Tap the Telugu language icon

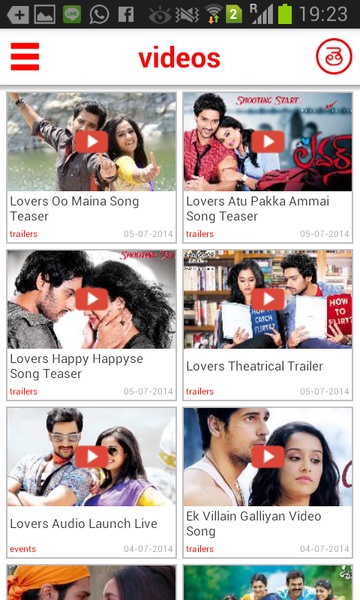(334, 57)
